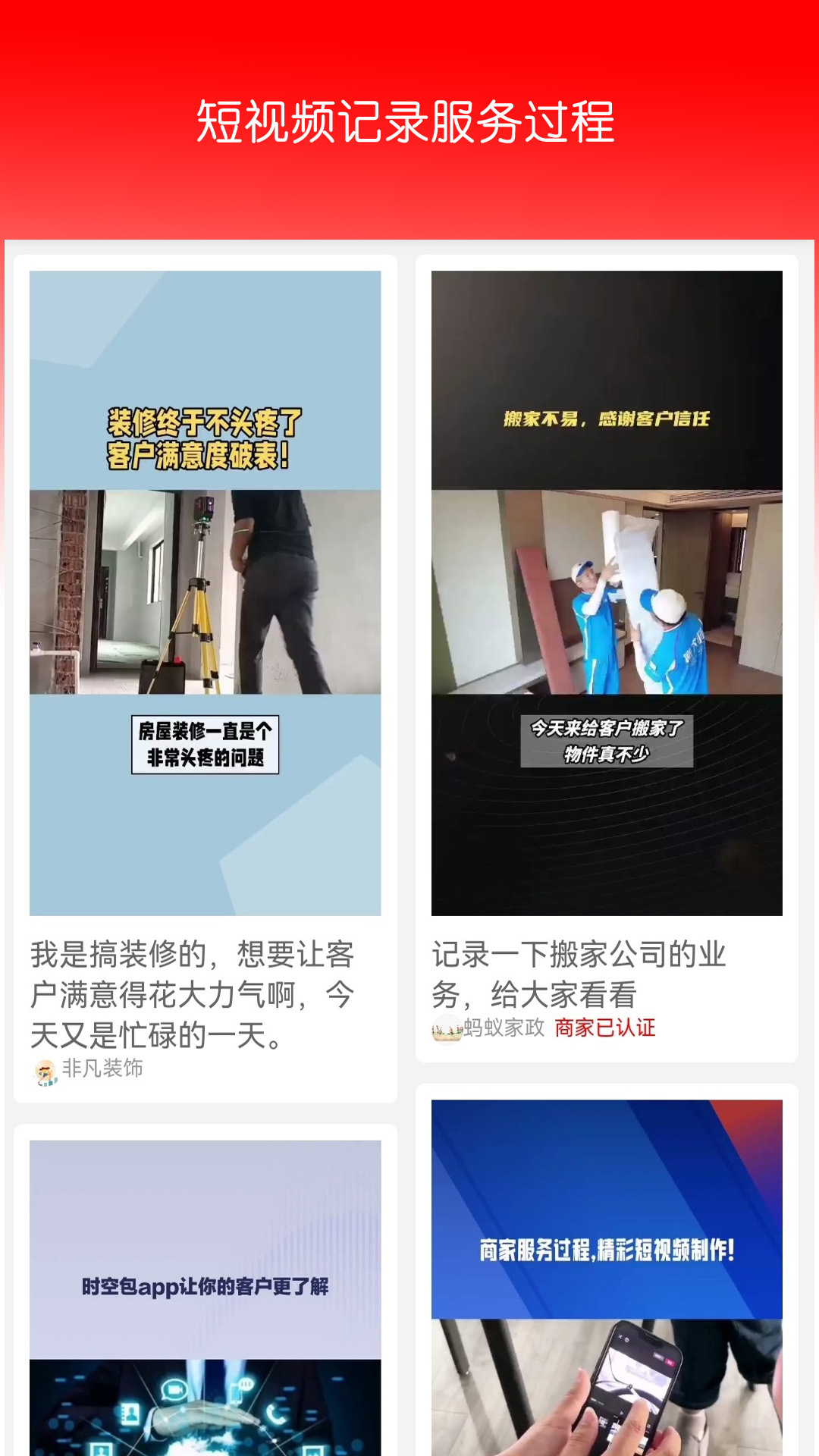Viewport: 819px width, 1456px height.
Task: Open the 非凡装饰 profile avatar
Action: click(45, 1072)
